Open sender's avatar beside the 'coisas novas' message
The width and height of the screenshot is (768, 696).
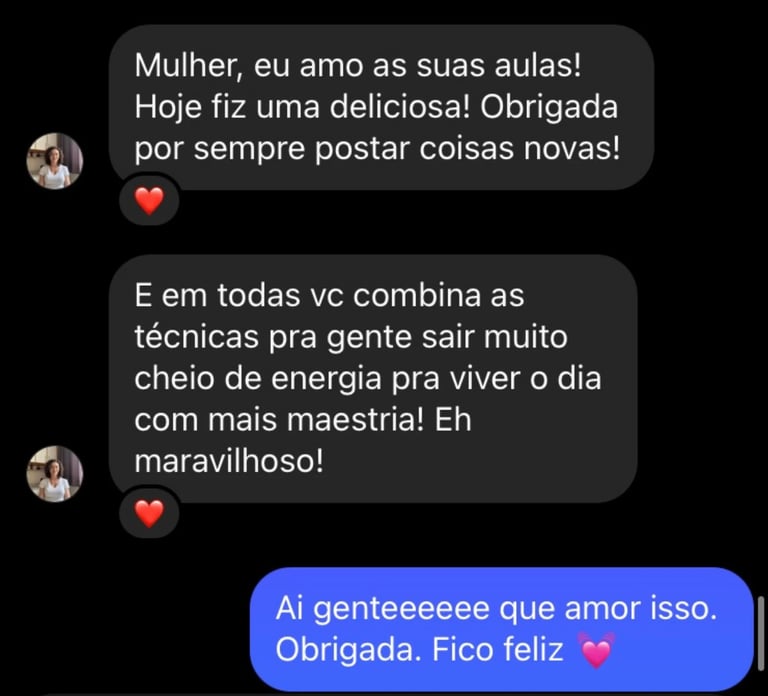(54, 161)
